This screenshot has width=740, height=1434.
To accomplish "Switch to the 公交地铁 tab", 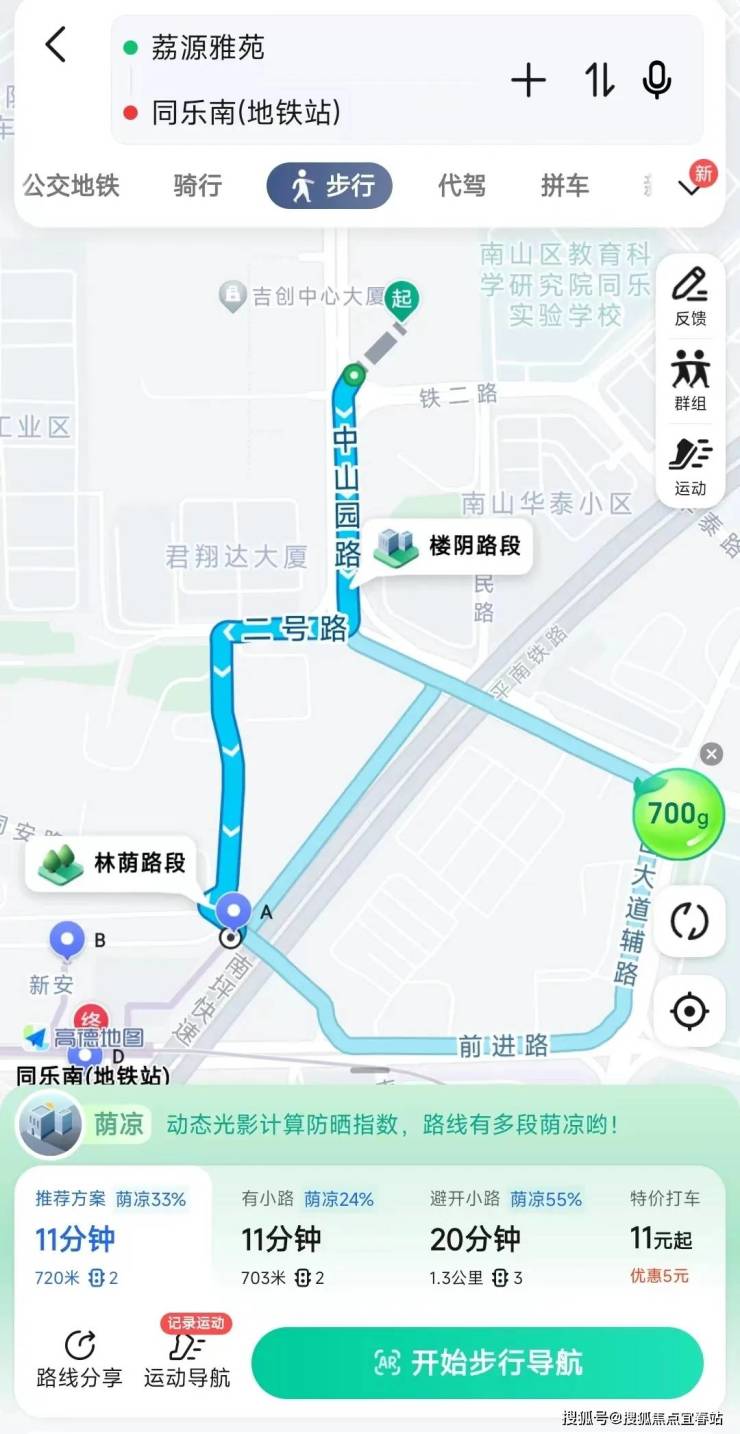I will (71, 185).
